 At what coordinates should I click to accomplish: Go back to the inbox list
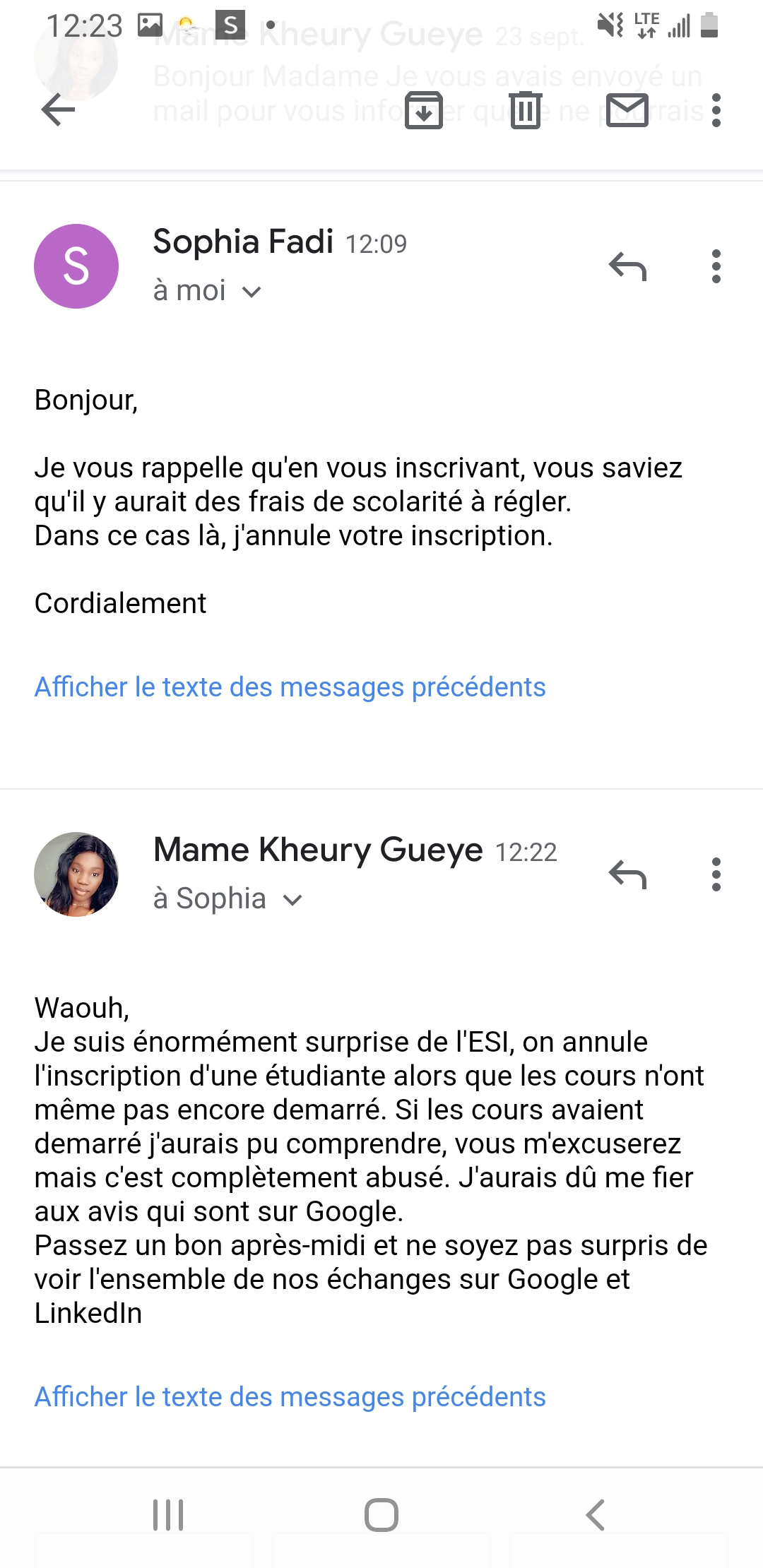point(59,110)
